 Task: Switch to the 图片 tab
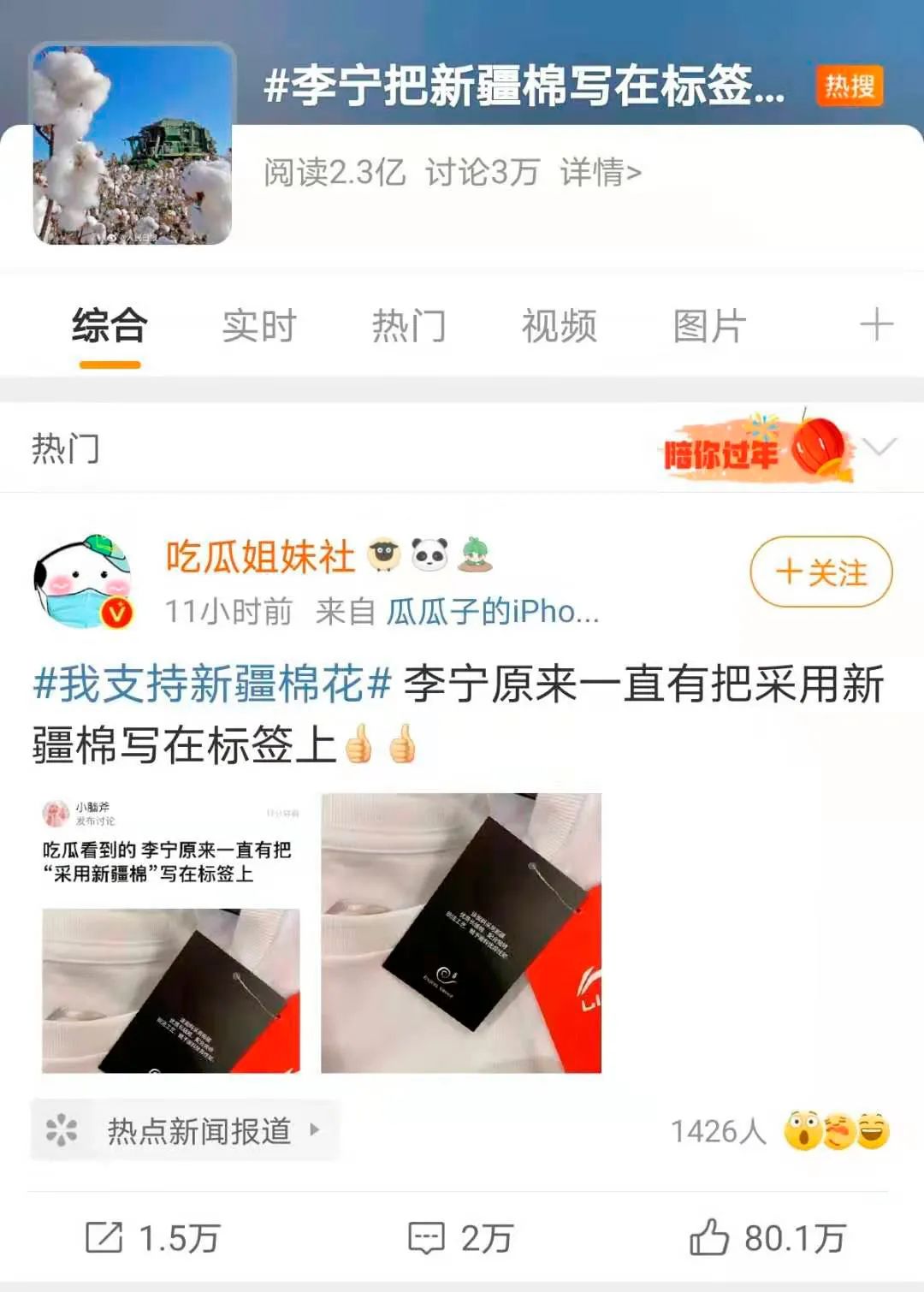(x=709, y=326)
